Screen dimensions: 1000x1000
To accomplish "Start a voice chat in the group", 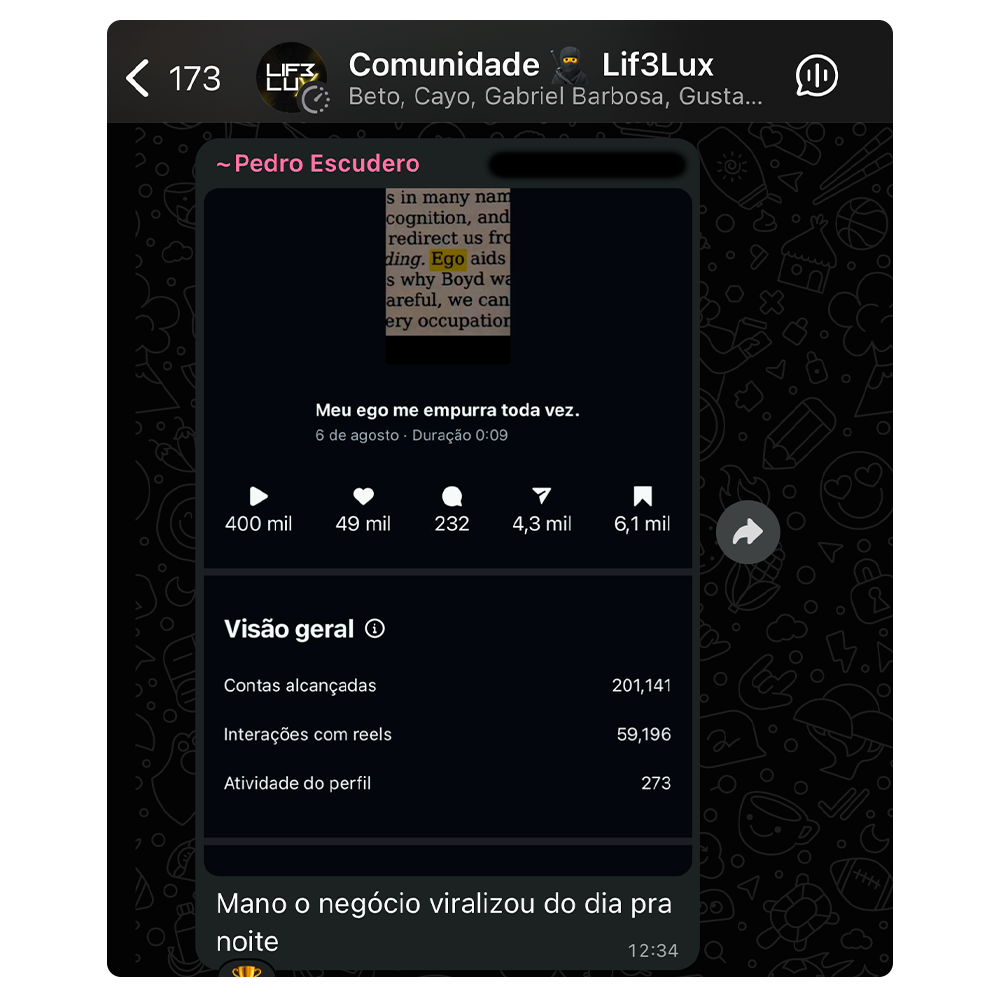I will [816, 77].
